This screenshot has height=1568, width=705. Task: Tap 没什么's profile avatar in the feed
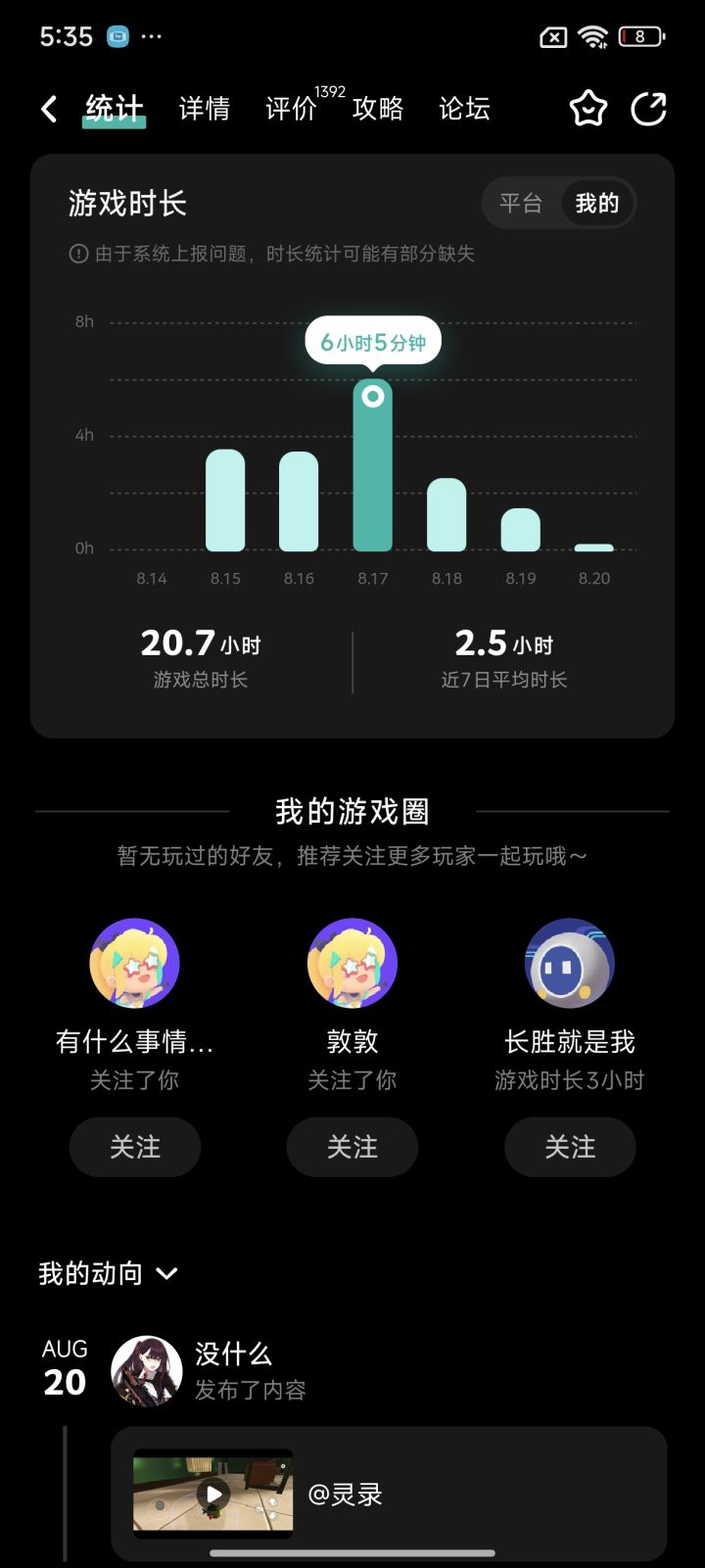[145, 1372]
